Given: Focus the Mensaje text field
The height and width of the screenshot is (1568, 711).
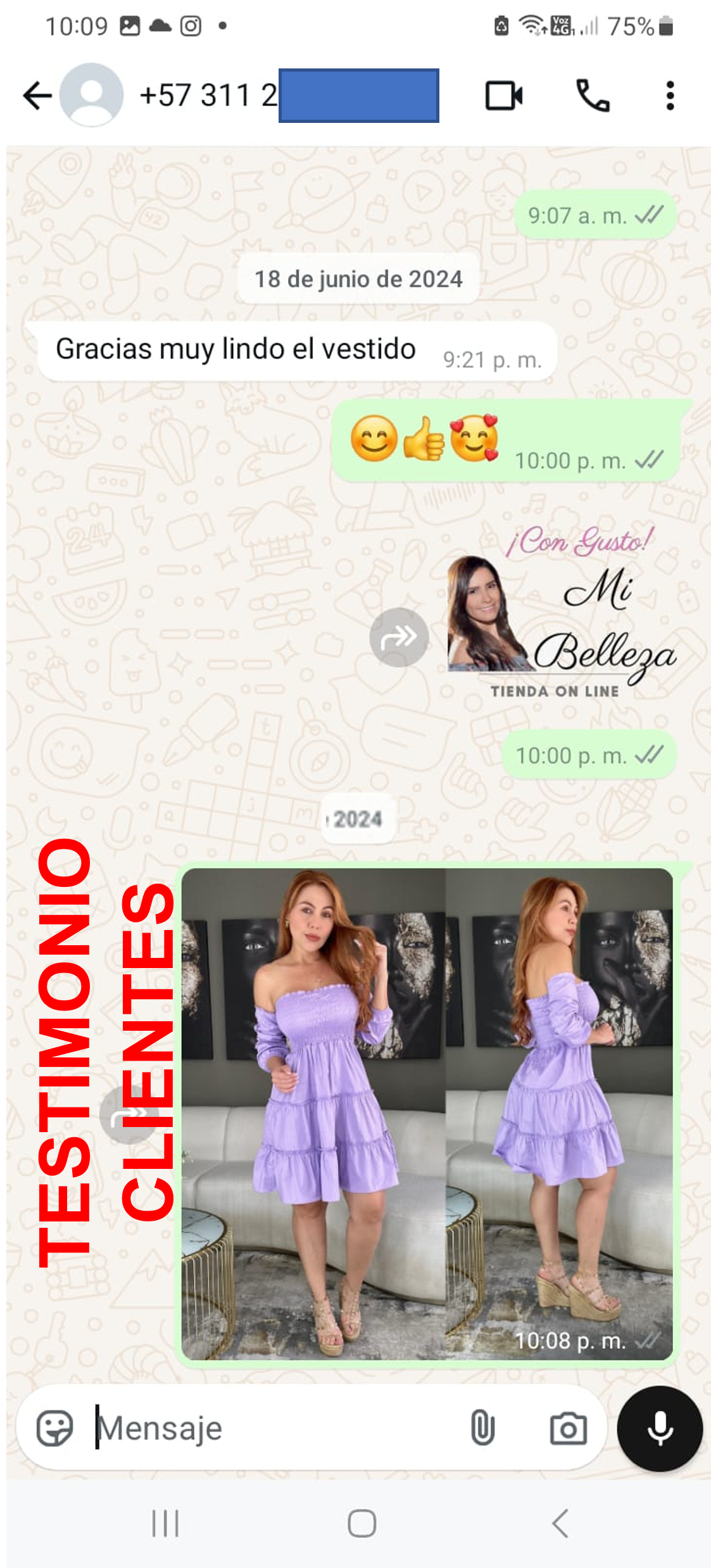Looking at the screenshot, I should coord(272,1429).
